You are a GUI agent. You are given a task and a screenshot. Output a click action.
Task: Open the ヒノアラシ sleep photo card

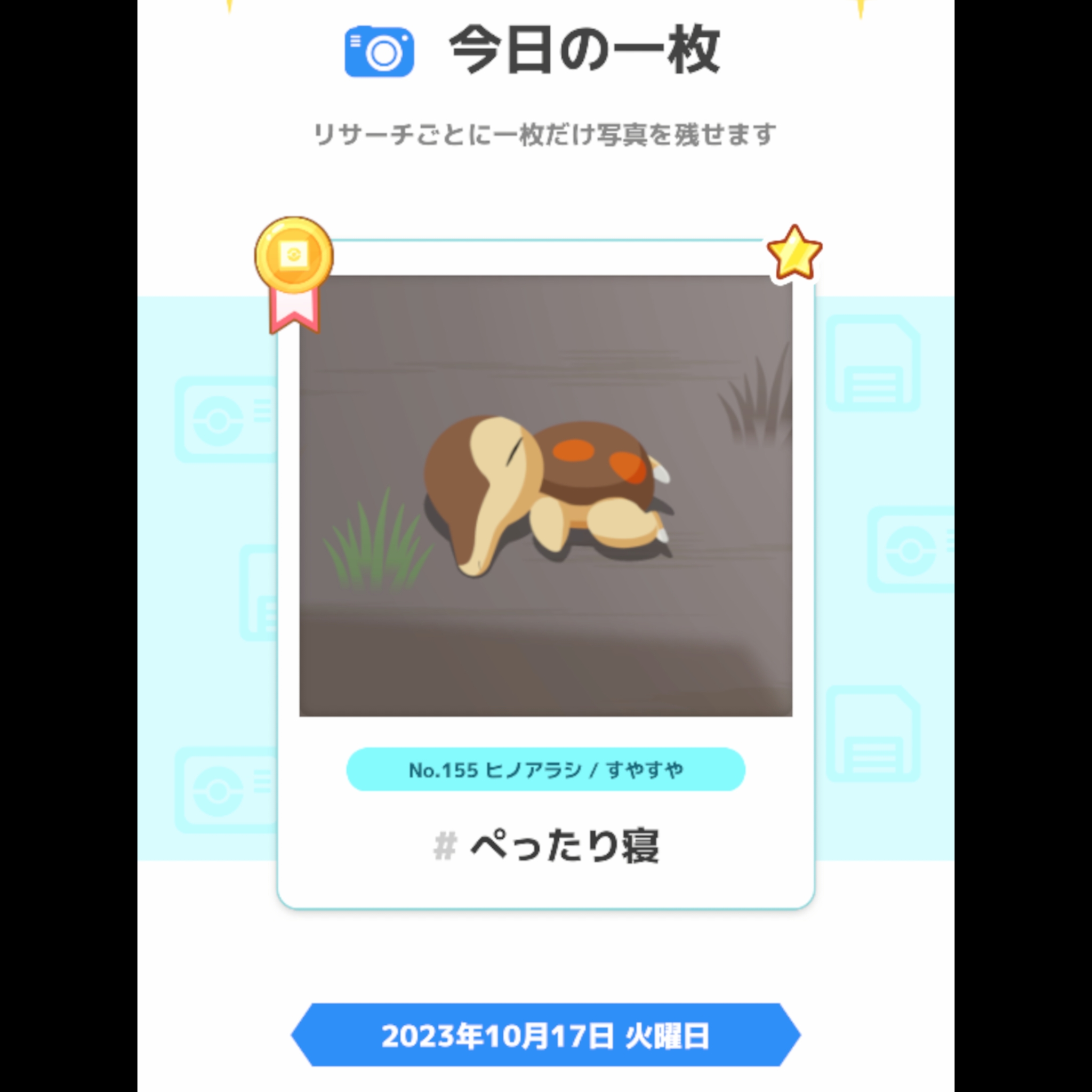click(x=545, y=496)
